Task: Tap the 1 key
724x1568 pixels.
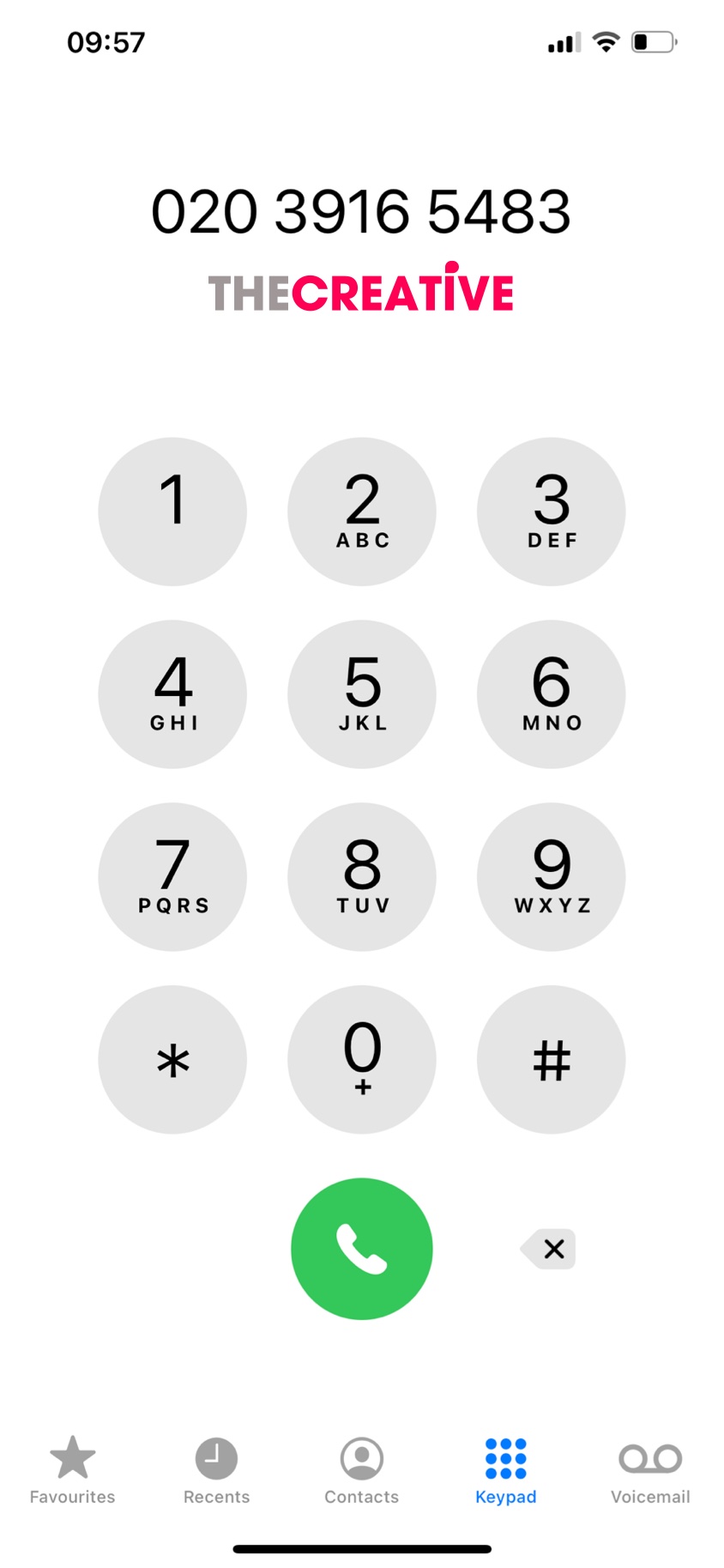Action: [172, 512]
